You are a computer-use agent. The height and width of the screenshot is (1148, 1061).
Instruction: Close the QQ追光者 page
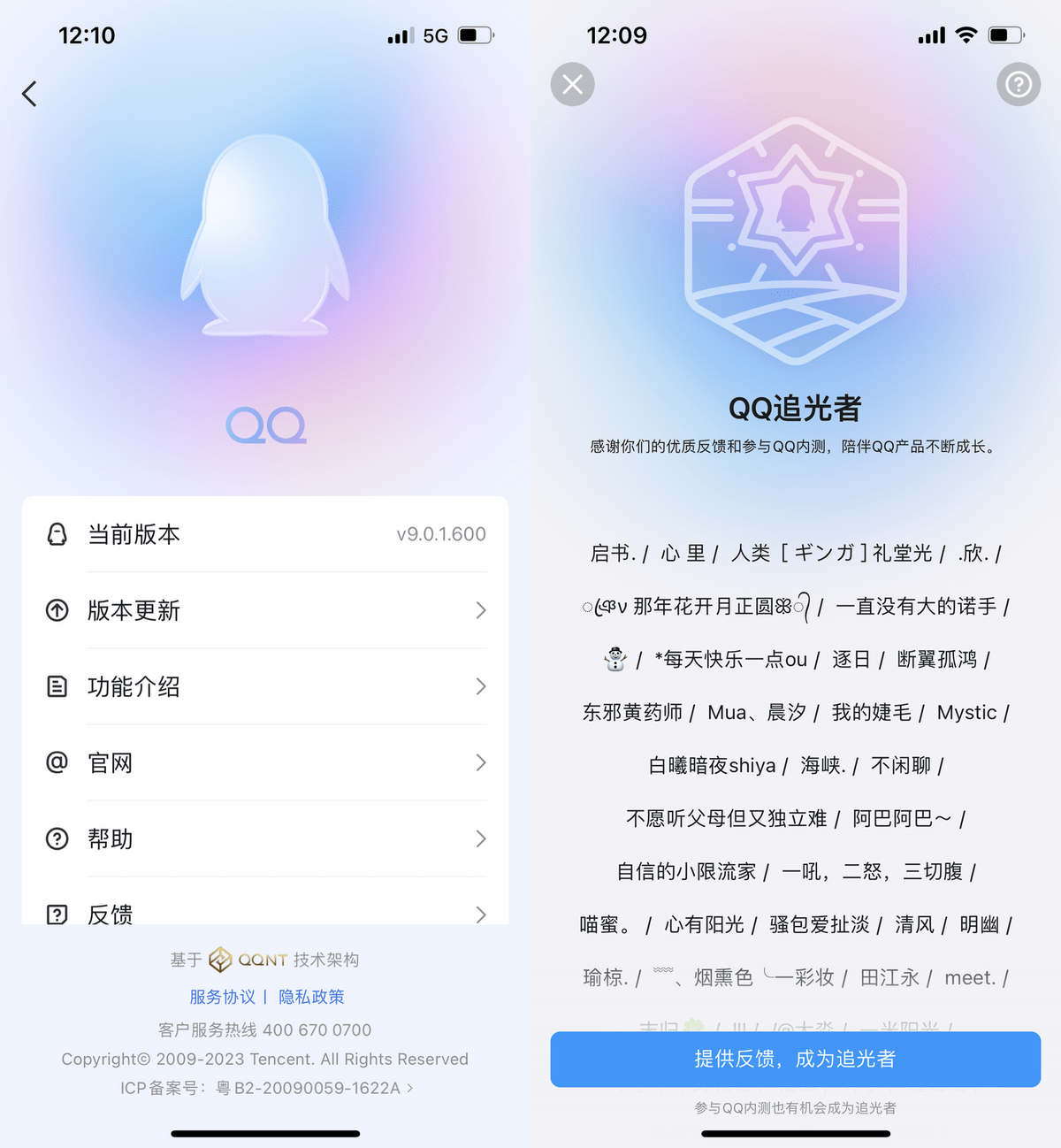[x=572, y=84]
